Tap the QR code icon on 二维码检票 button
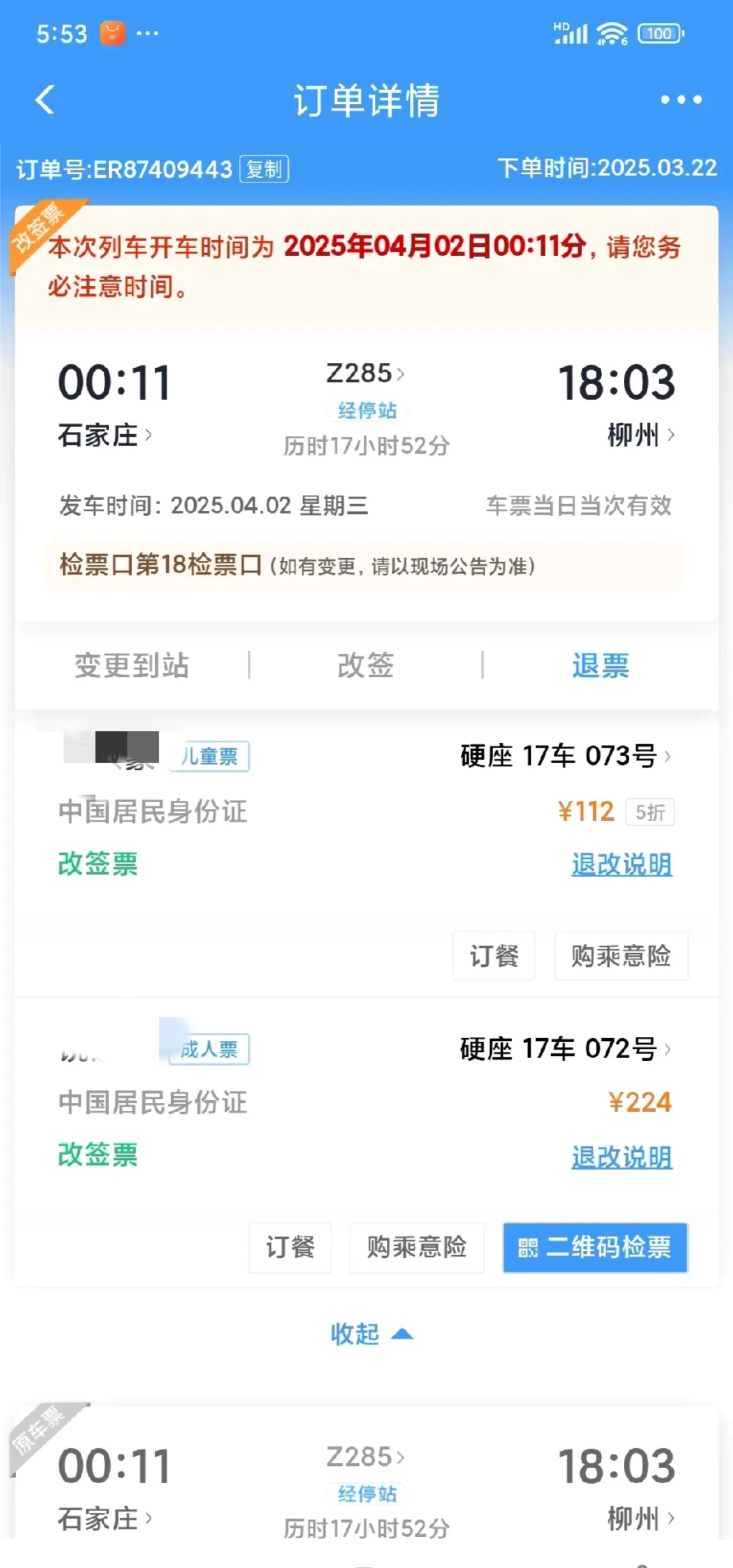The height and width of the screenshot is (1568, 733). [x=529, y=1248]
